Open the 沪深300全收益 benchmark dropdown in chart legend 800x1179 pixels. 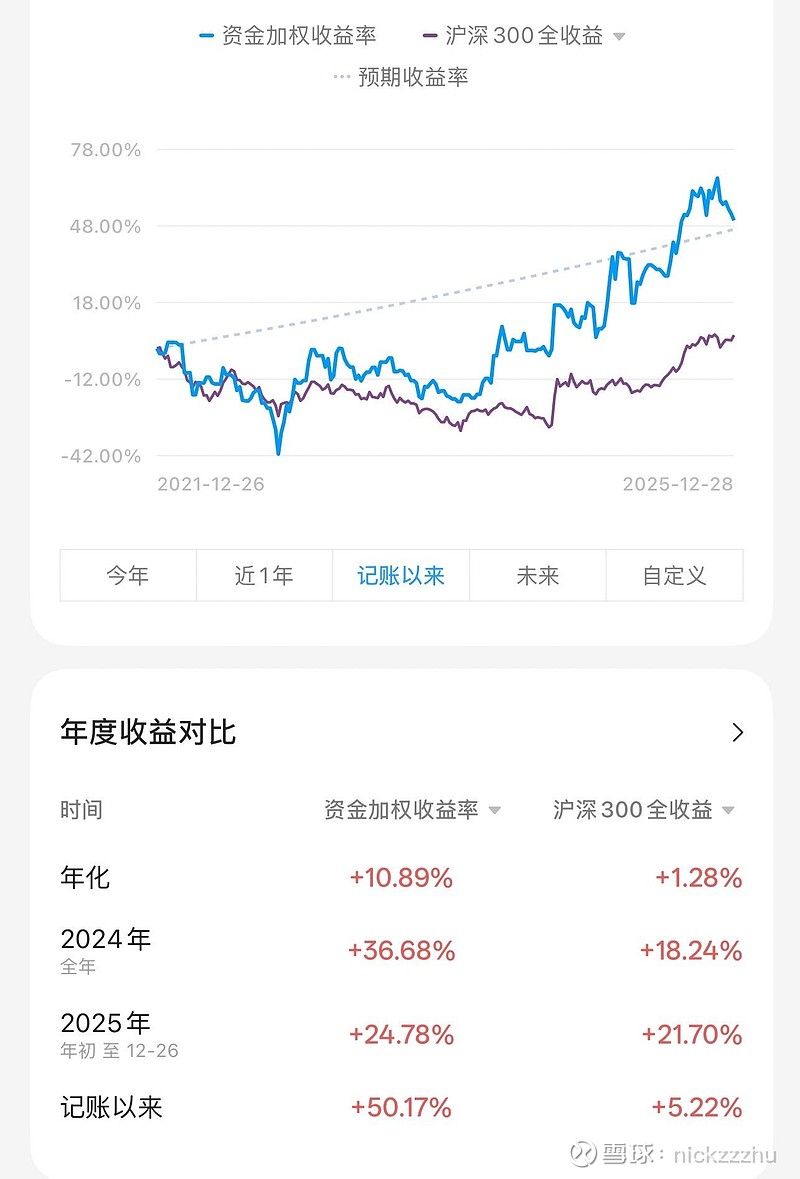tap(619, 36)
